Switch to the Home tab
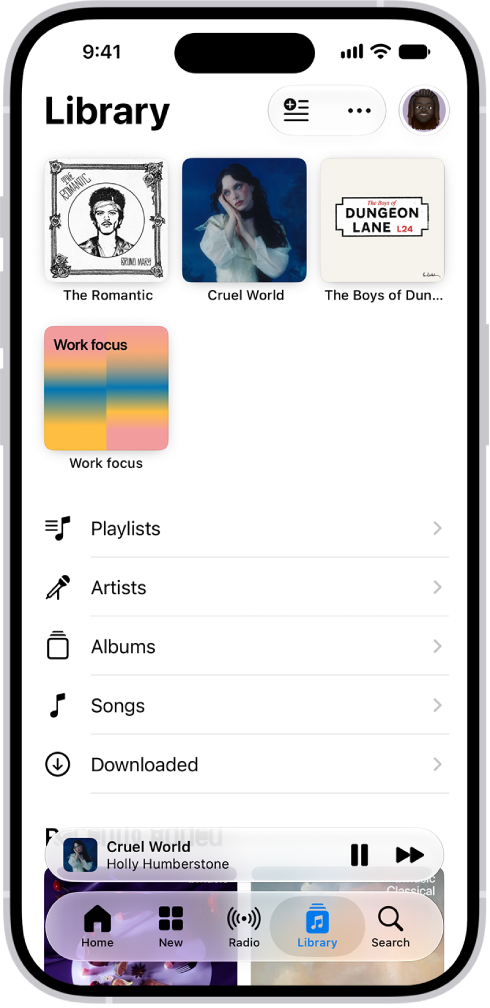Viewport: 490px width, 1008px height. pyautogui.click(x=97, y=926)
